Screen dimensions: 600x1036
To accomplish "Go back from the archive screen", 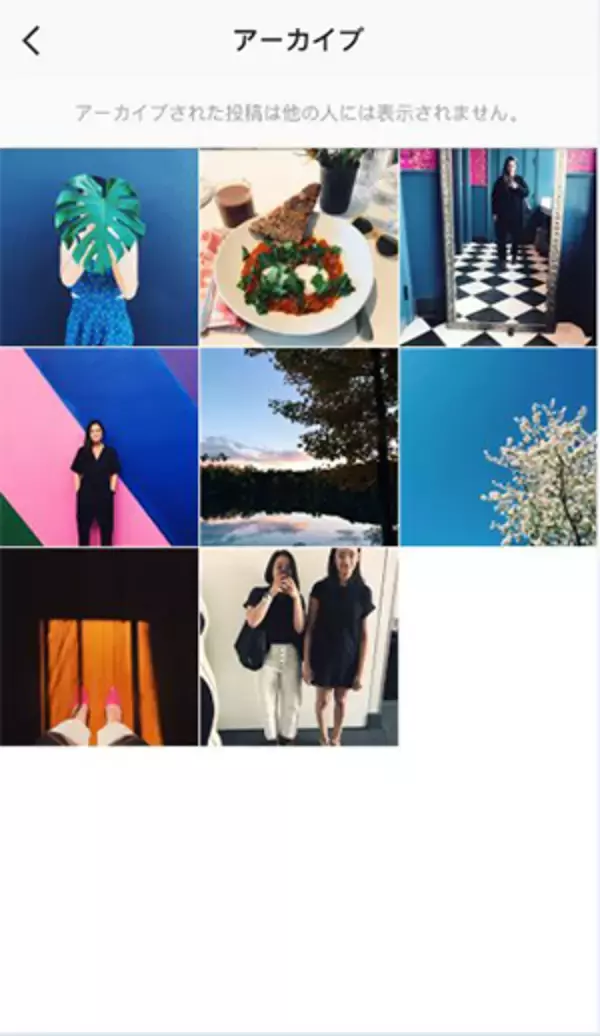I will click(x=32, y=41).
